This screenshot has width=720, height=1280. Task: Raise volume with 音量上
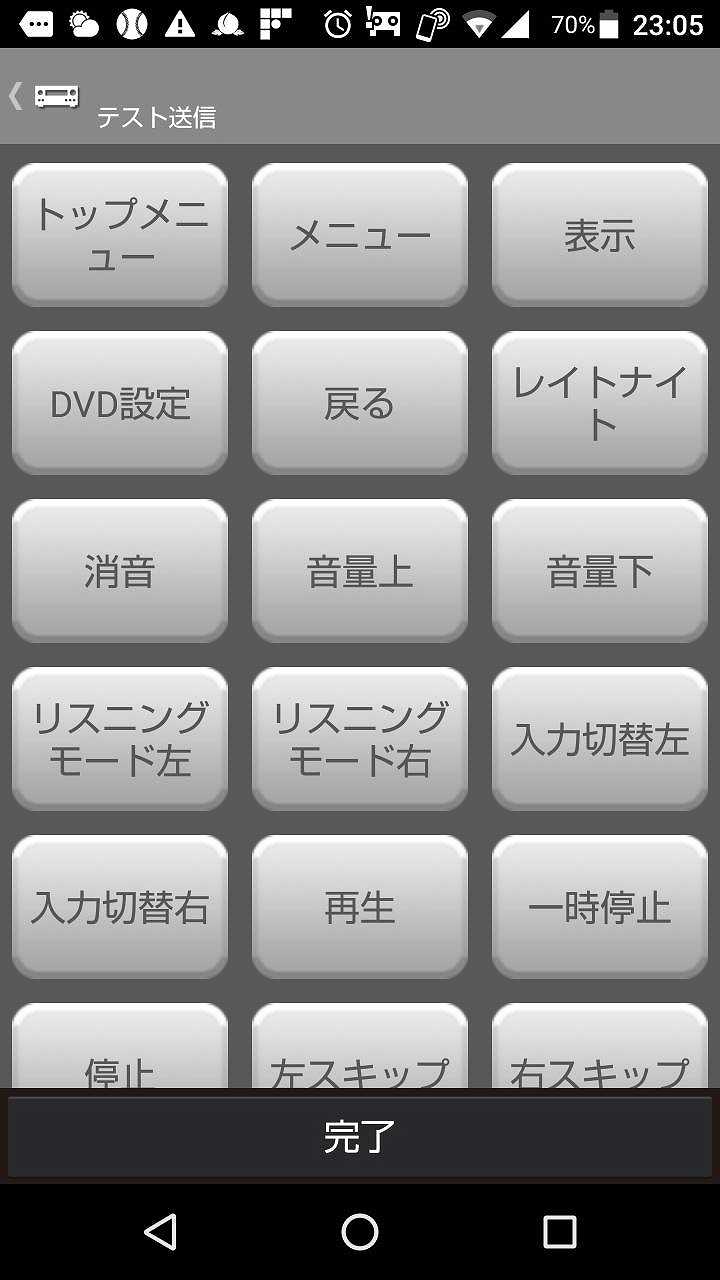[x=360, y=571]
